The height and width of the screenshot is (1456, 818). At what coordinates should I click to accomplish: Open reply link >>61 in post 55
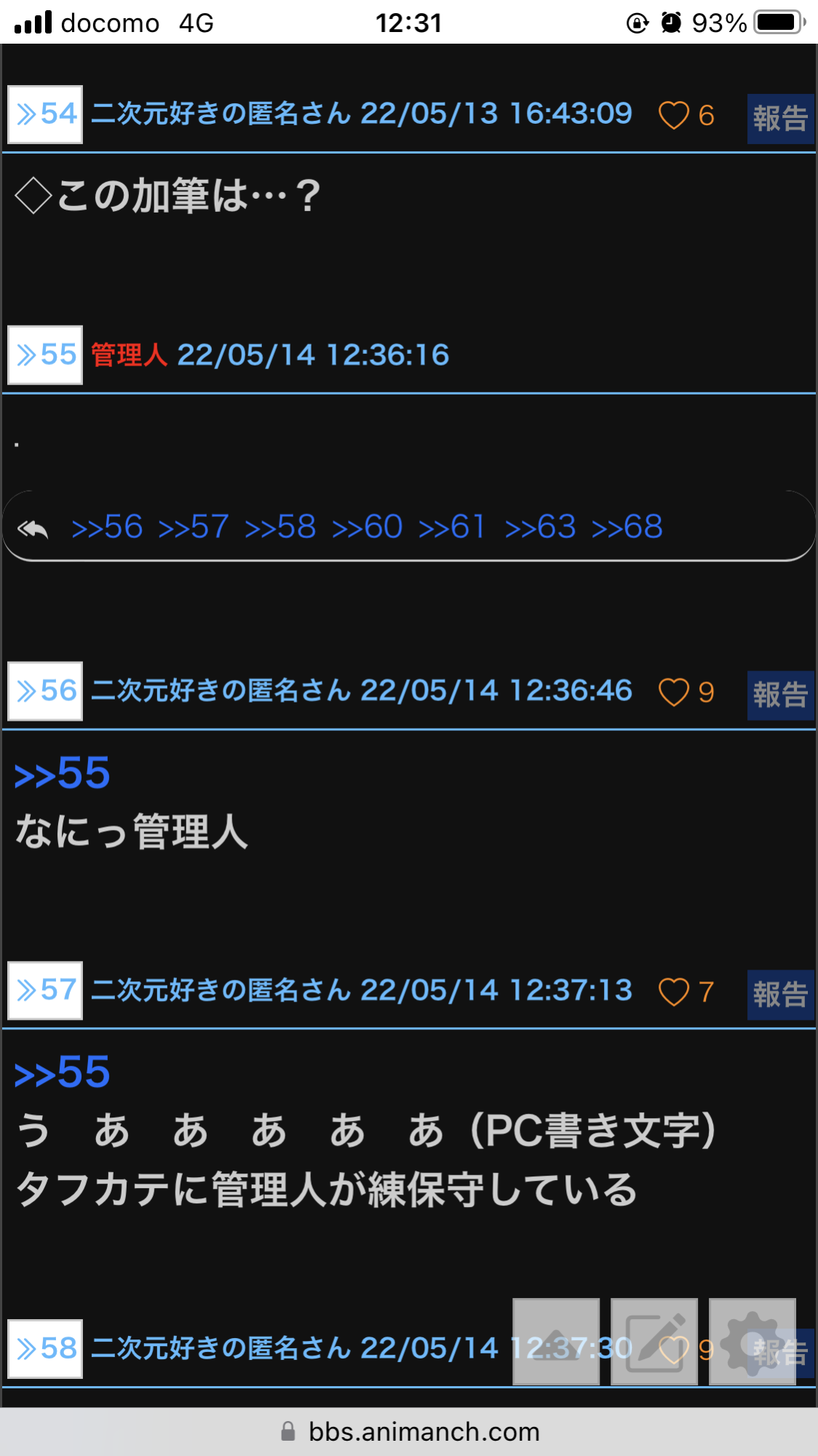(x=452, y=526)
